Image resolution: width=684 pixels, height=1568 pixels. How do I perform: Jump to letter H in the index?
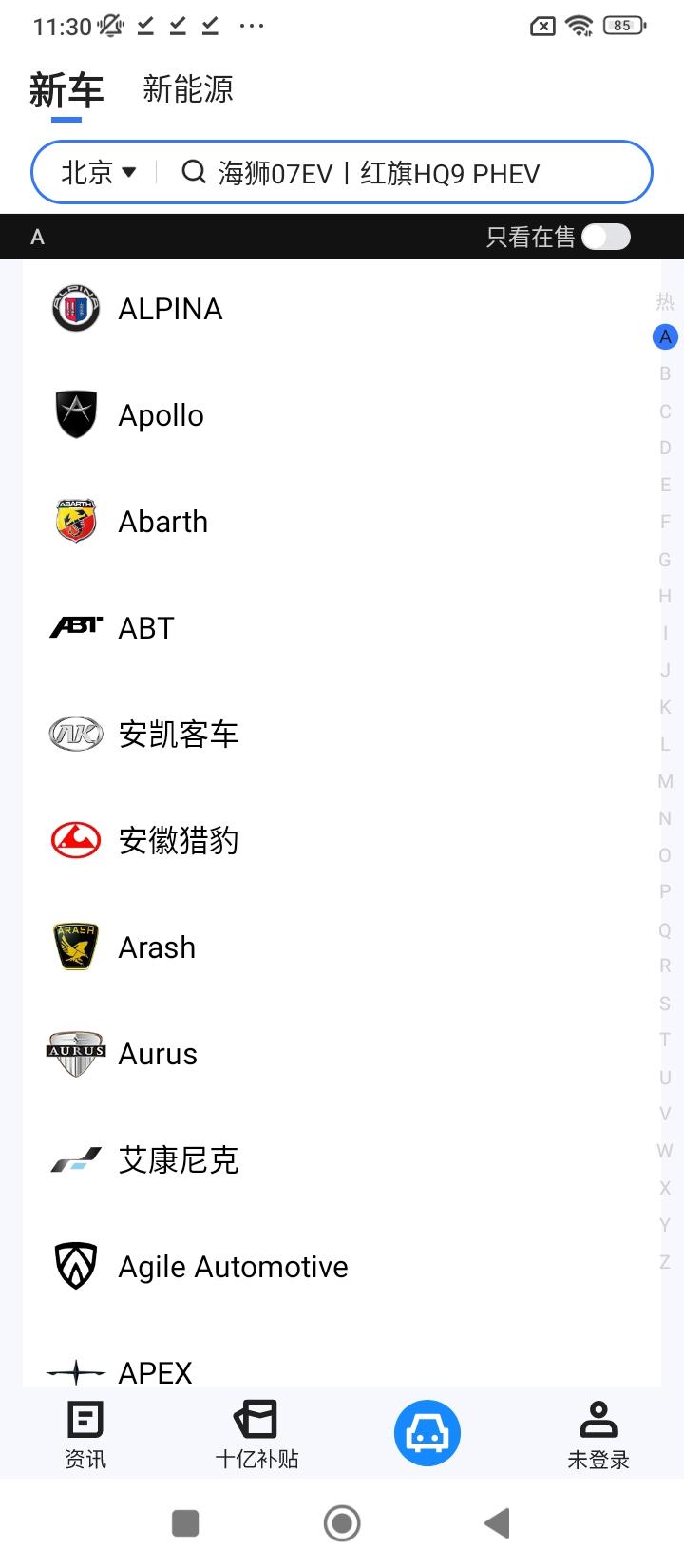664,596
